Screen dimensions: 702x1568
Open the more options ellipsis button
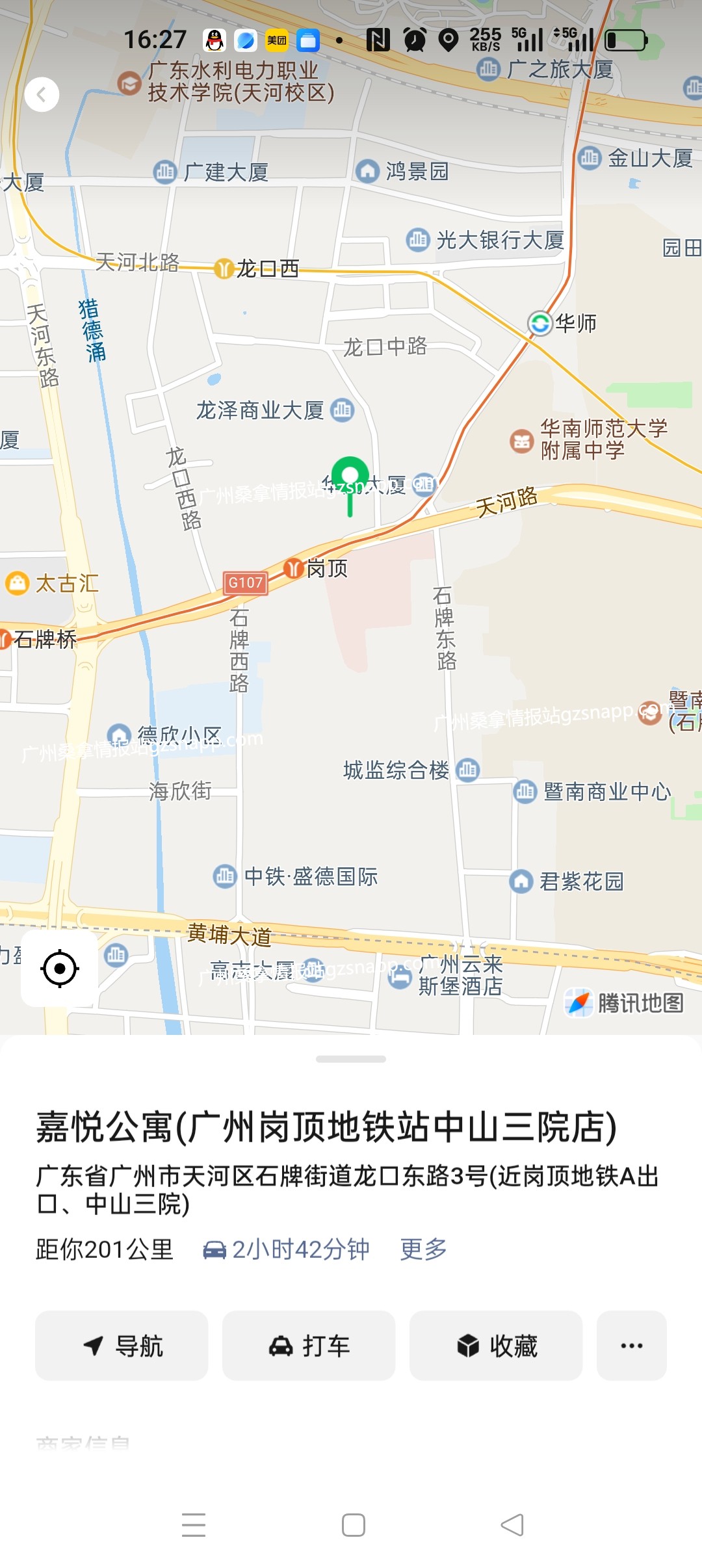[x=632, y=1346]
